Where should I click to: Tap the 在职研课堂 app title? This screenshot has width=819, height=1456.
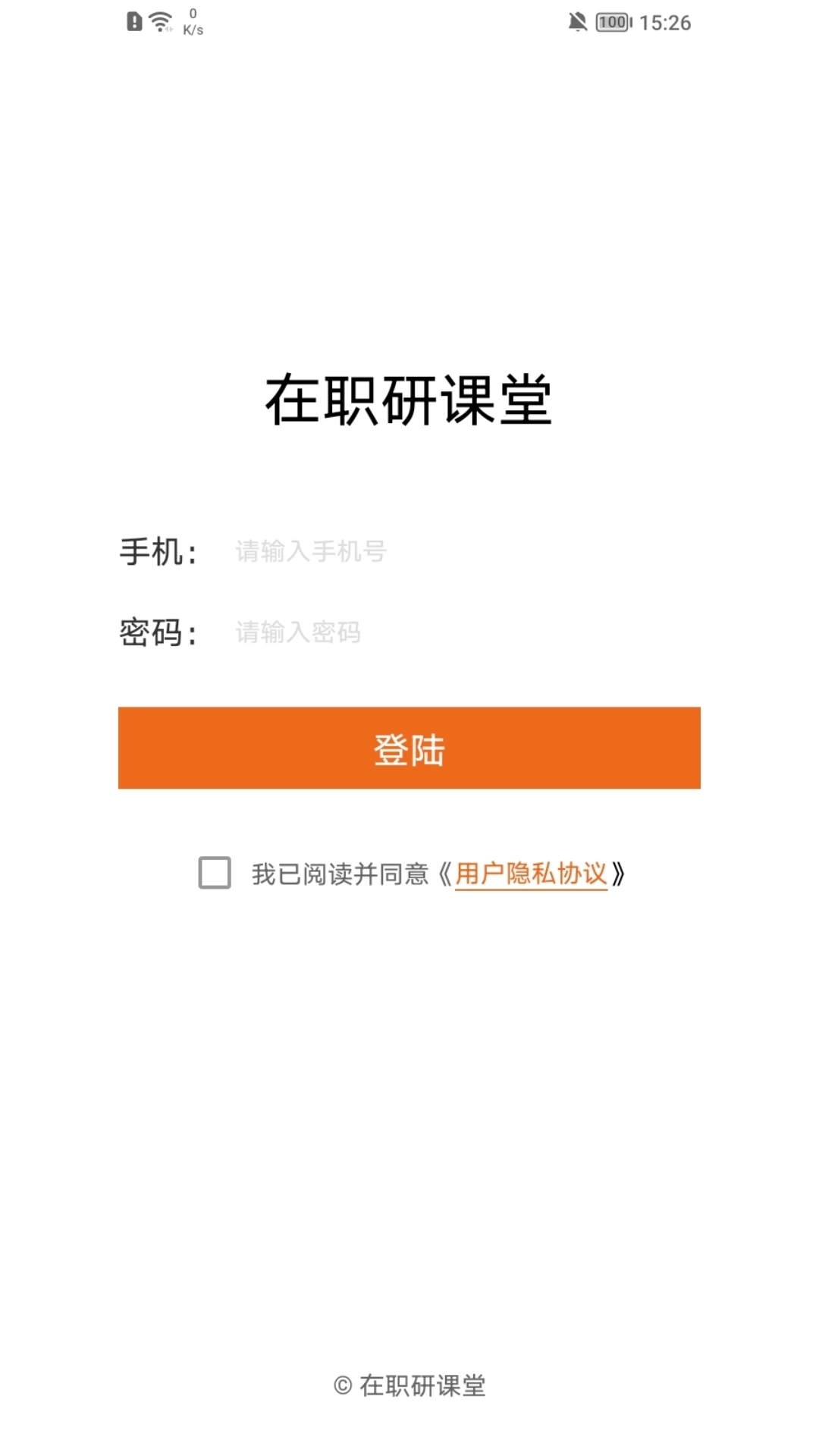[409, 402]
